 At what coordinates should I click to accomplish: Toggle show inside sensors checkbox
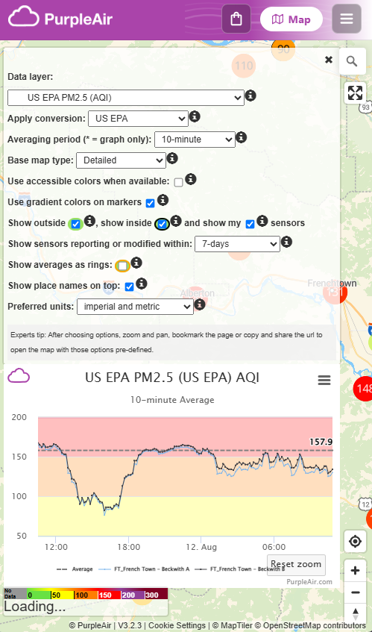(162, 224)
